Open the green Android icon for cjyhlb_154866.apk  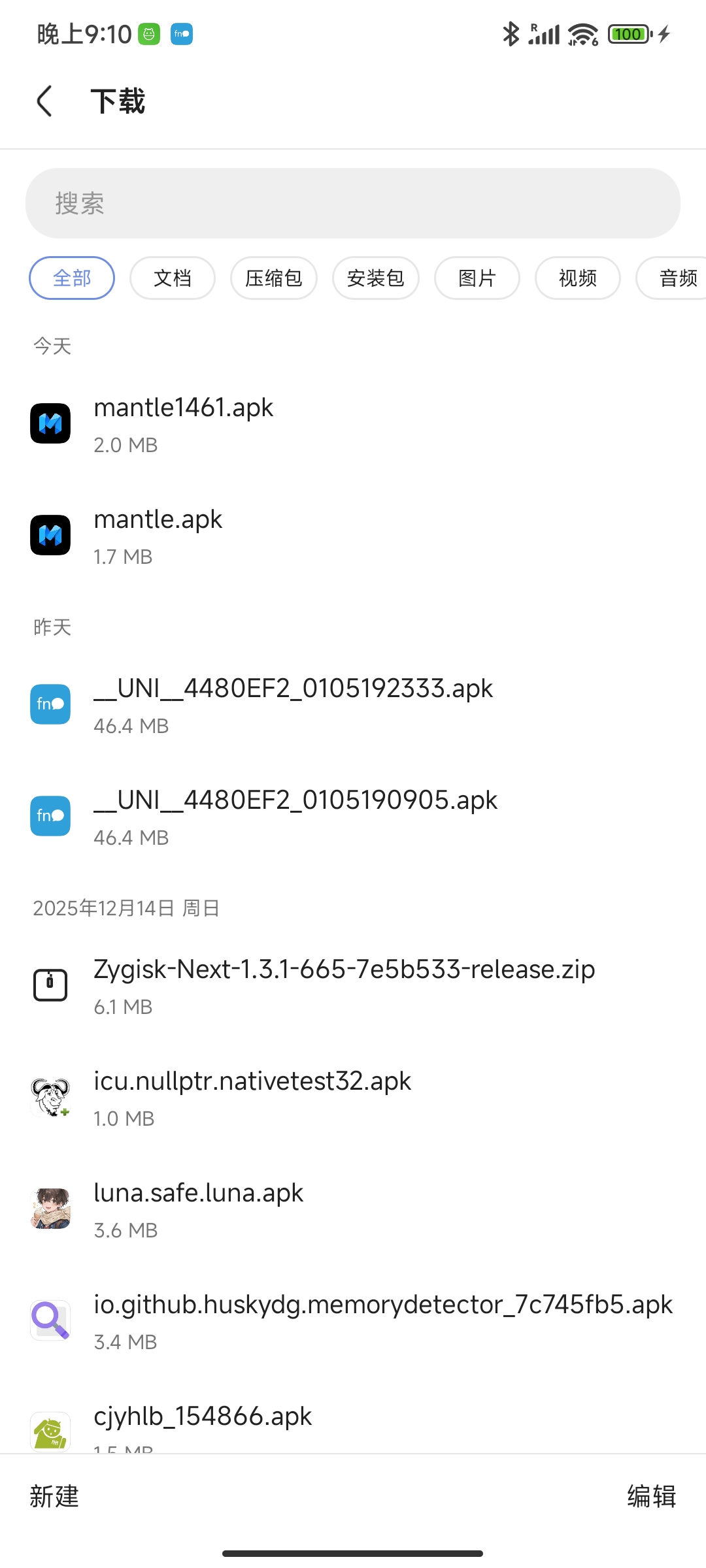tap(50, 1431)
